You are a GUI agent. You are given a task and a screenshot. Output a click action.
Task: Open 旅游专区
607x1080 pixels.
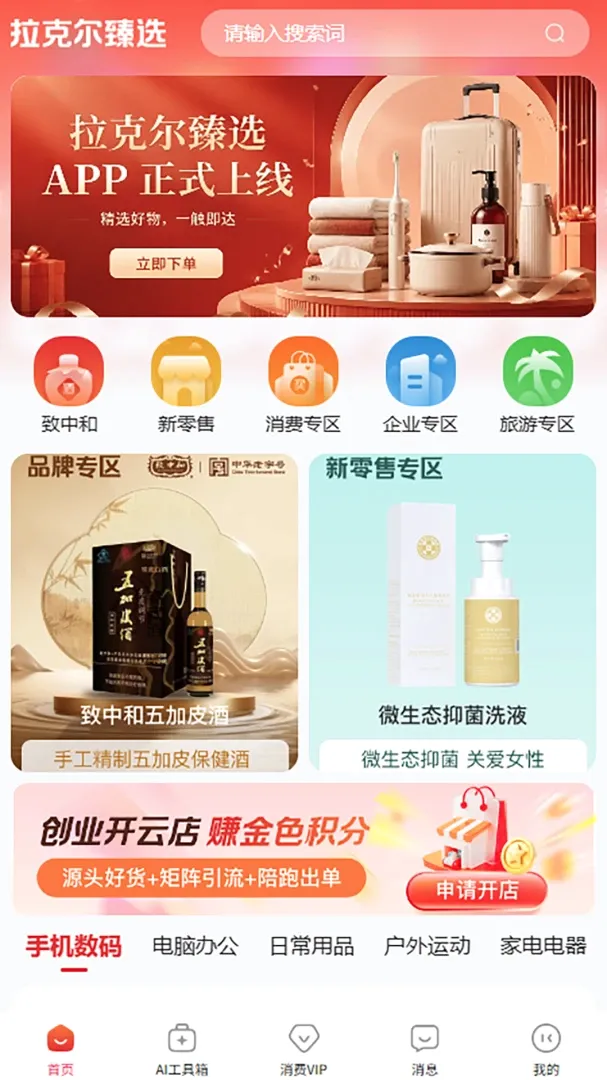click(537, 385)
